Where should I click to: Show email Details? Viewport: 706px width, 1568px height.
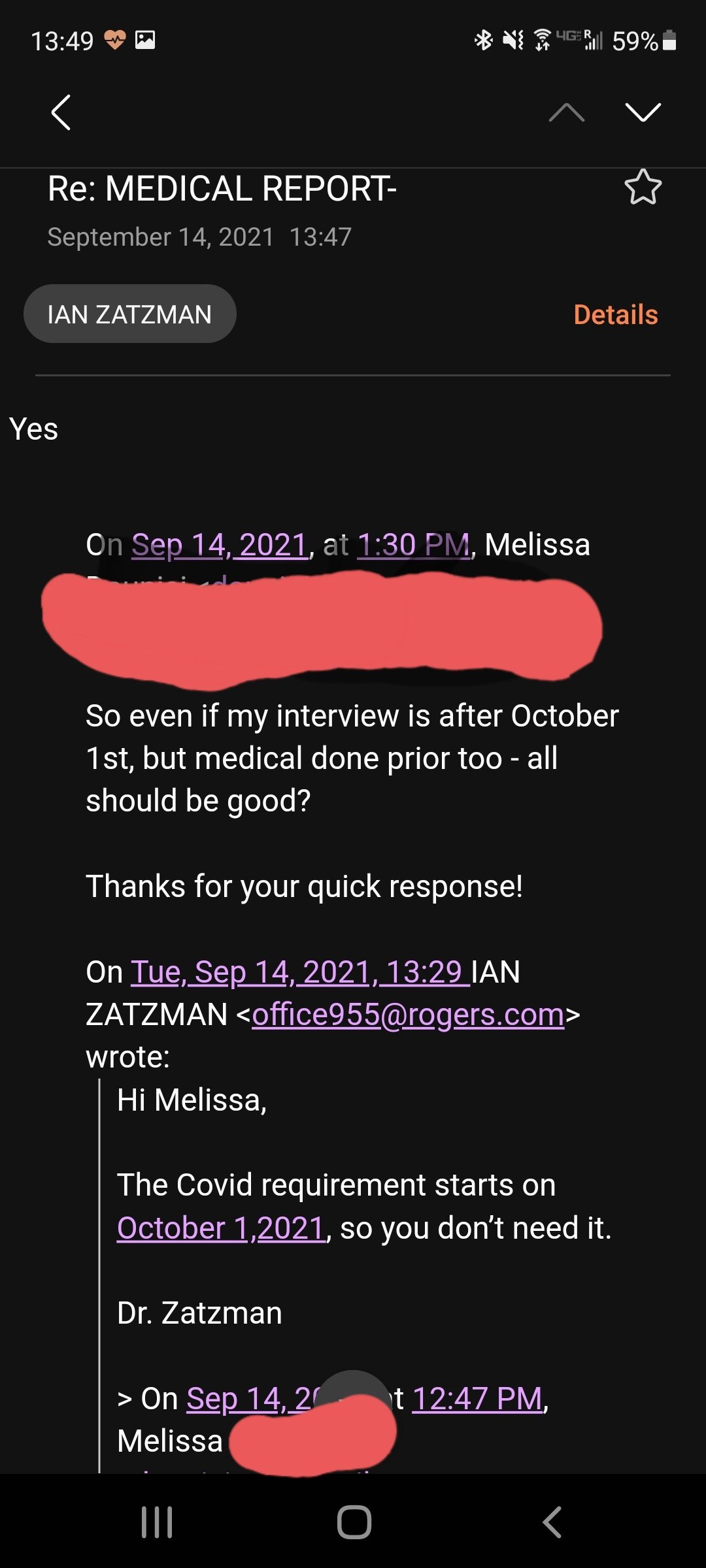pos(616,314)
